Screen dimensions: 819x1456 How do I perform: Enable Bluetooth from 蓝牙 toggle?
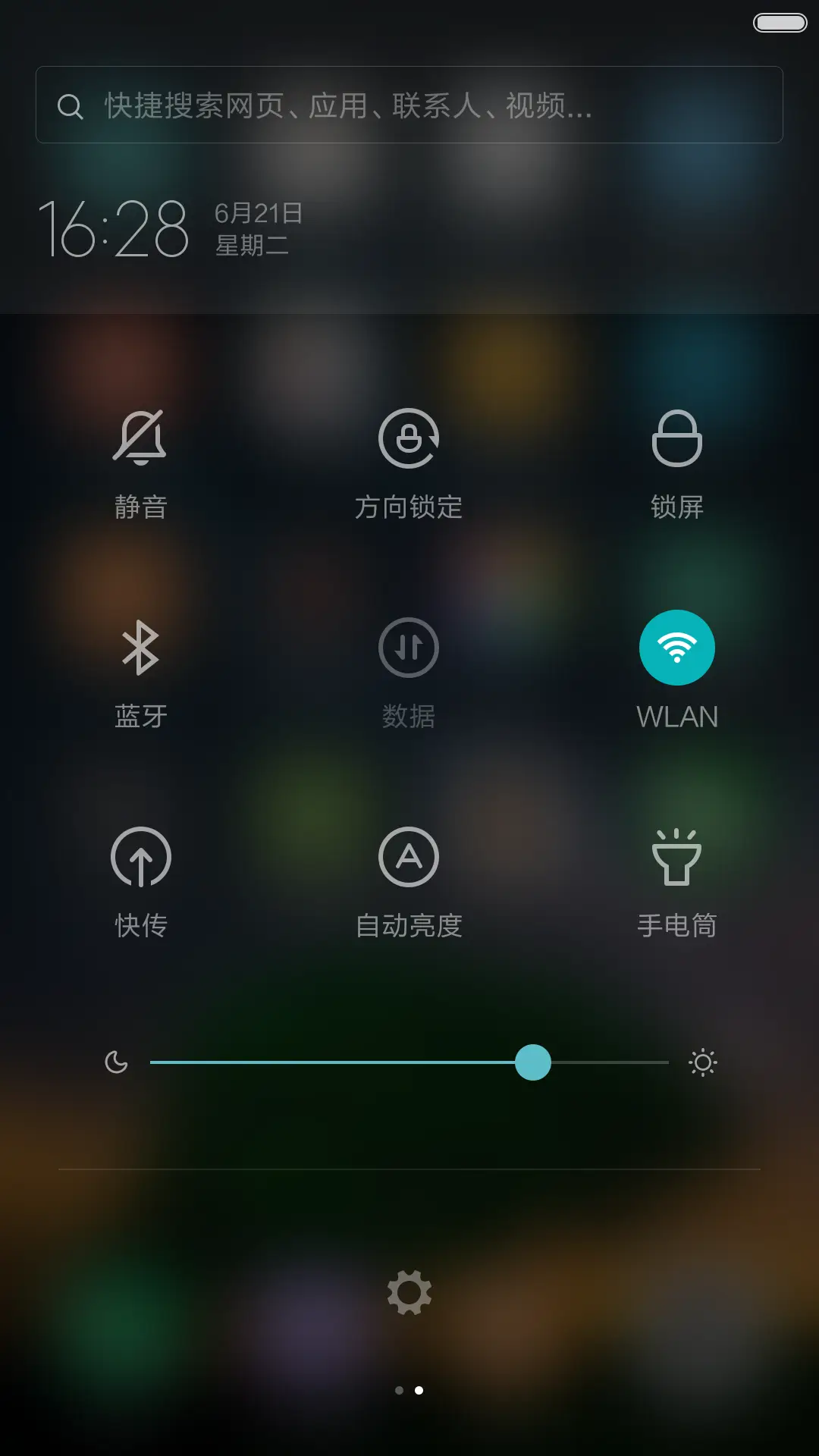(140, 648)
